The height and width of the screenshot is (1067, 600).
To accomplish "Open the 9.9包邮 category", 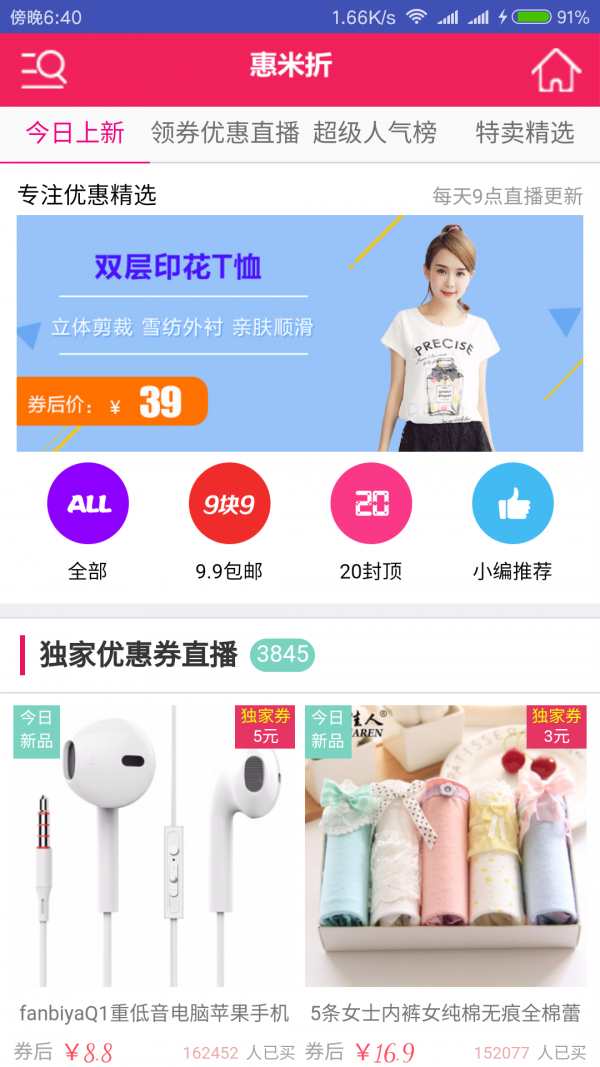I will (229, 505).
